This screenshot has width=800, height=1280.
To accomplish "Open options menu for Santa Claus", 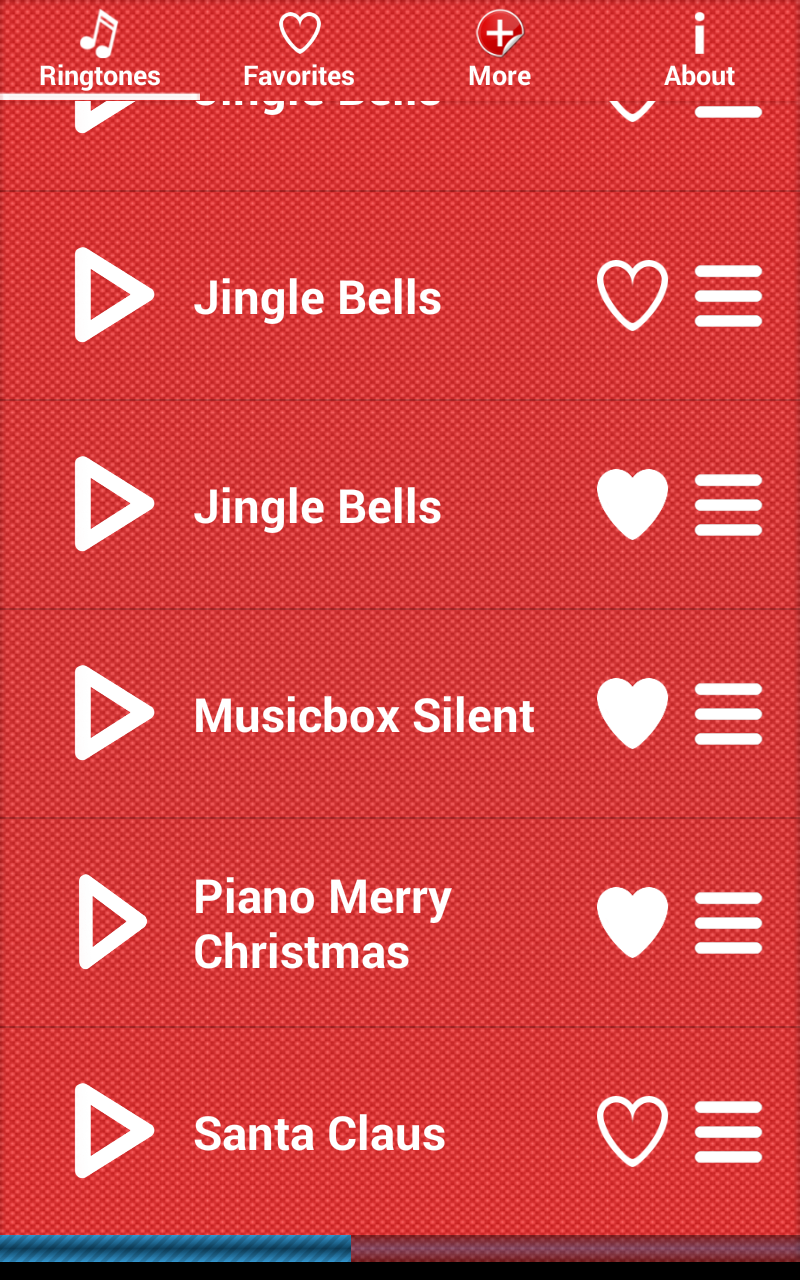I will pyautogui.click(x=728, y=1132).
